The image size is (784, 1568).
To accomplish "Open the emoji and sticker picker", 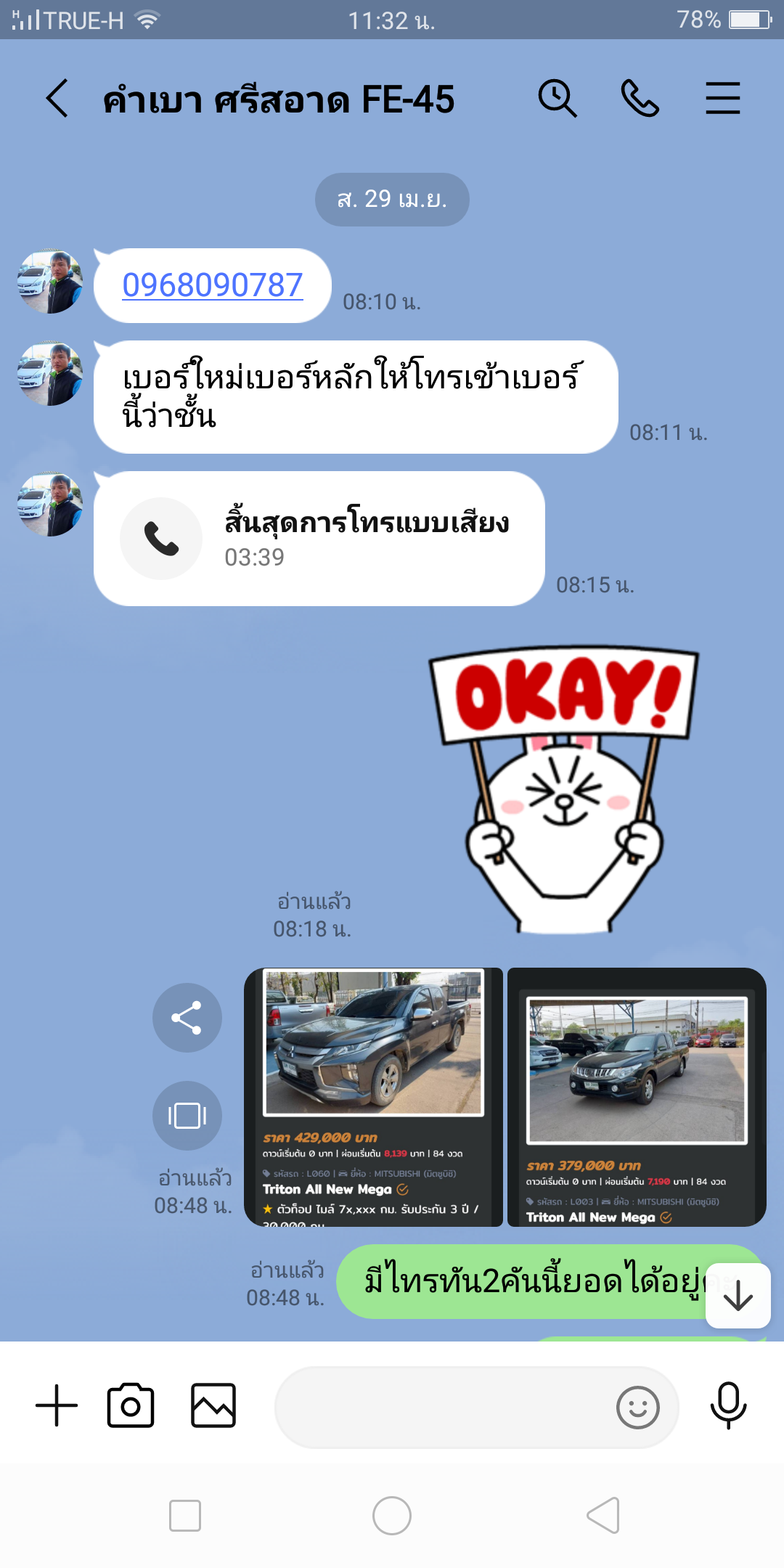I will click(x=637, y=1407).
